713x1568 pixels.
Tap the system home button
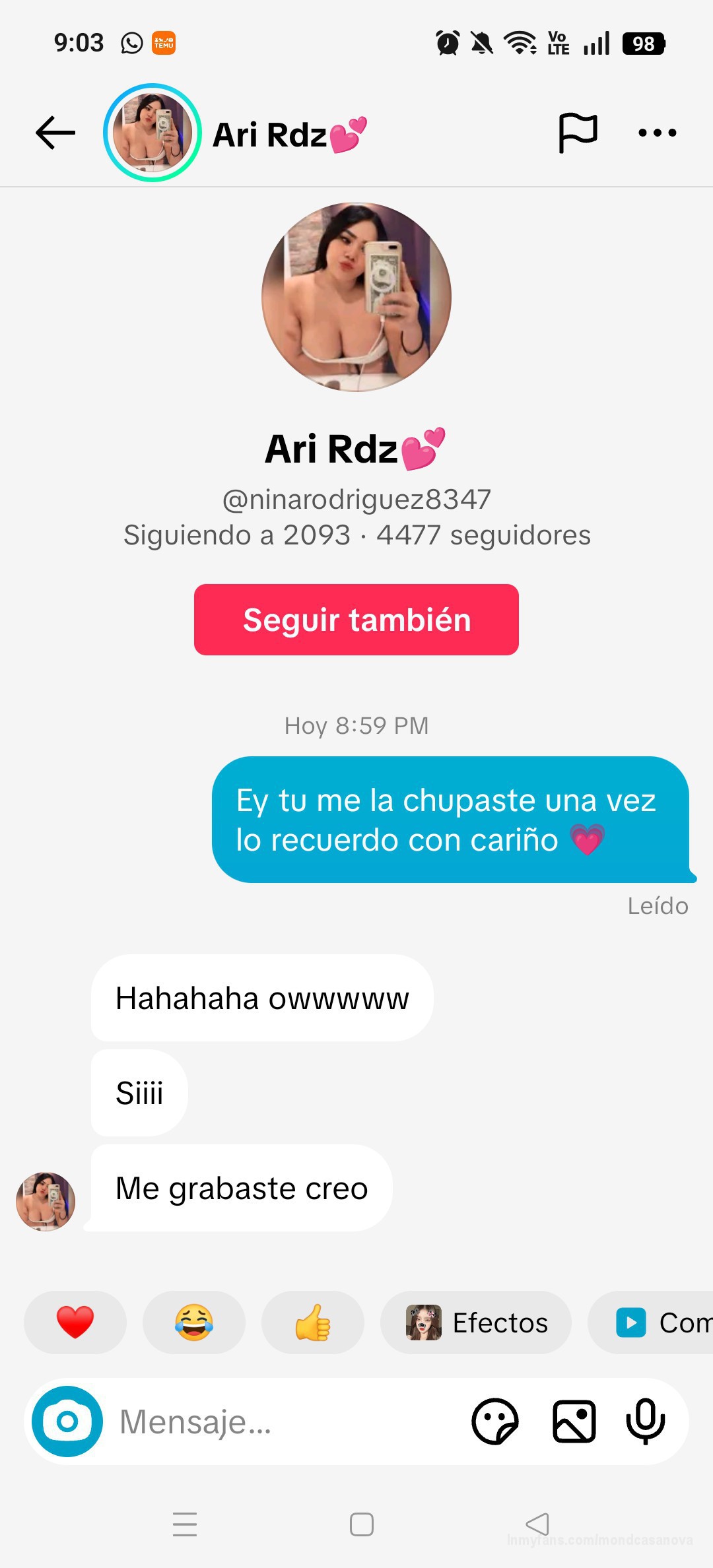(x=362, y=1524)
